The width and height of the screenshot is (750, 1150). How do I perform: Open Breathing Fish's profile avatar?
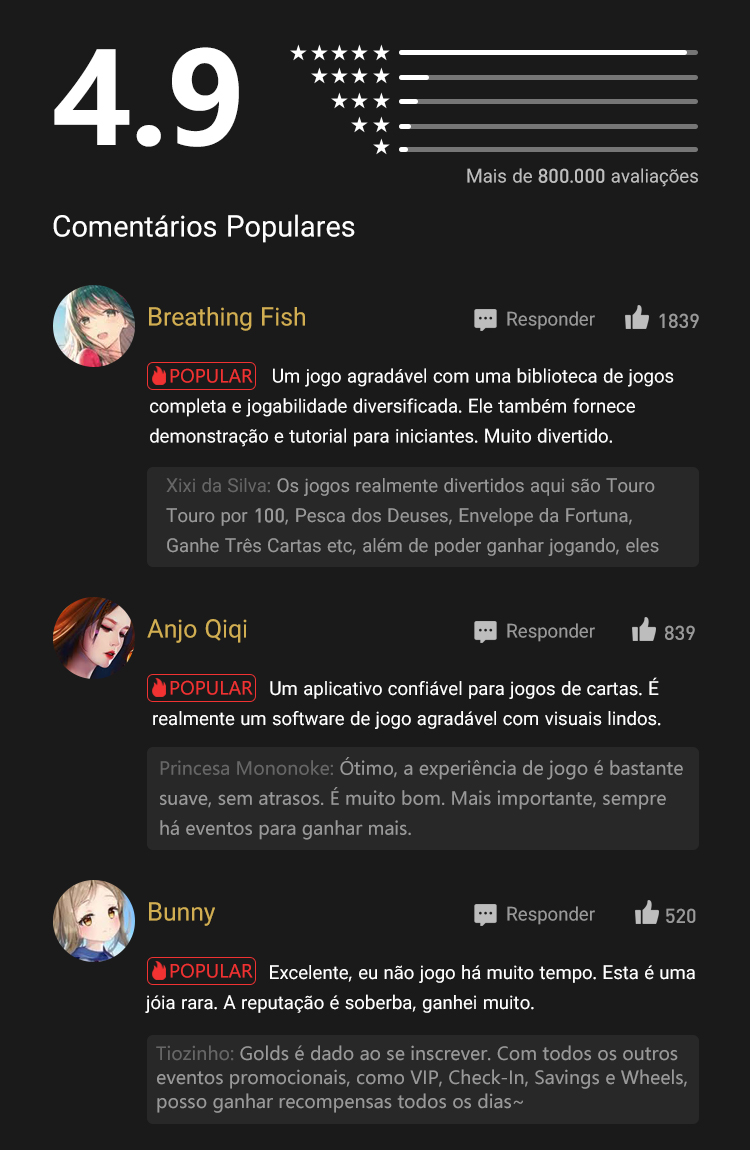point(94,326)
